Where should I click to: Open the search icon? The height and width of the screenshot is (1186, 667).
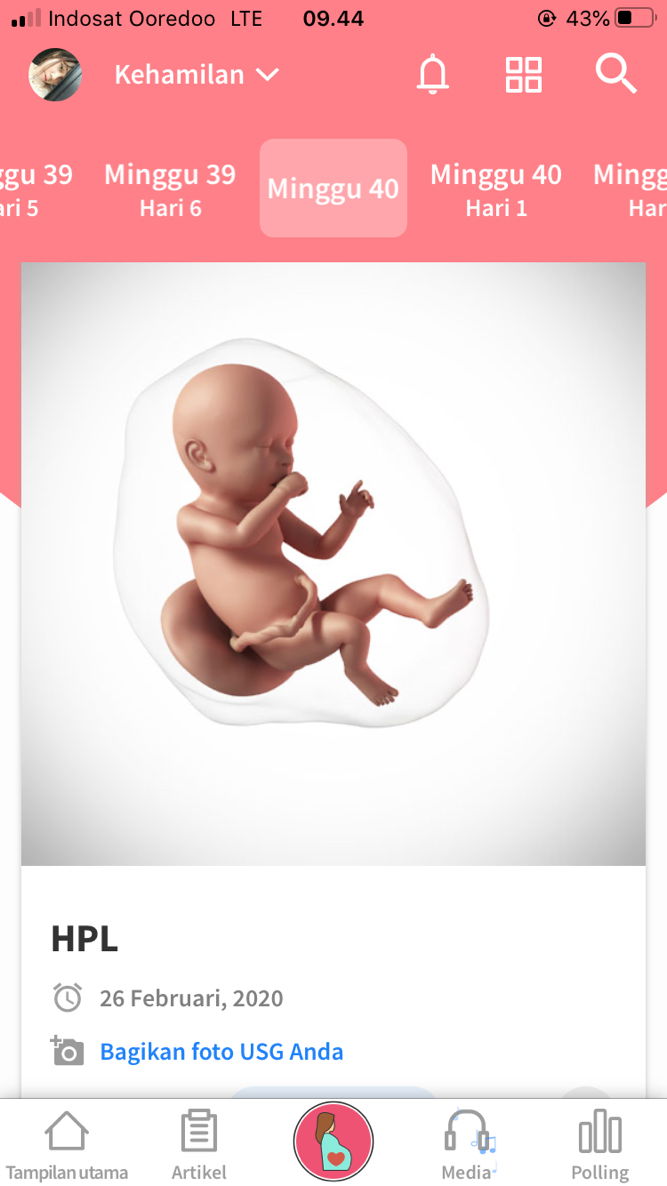point(615,75)
